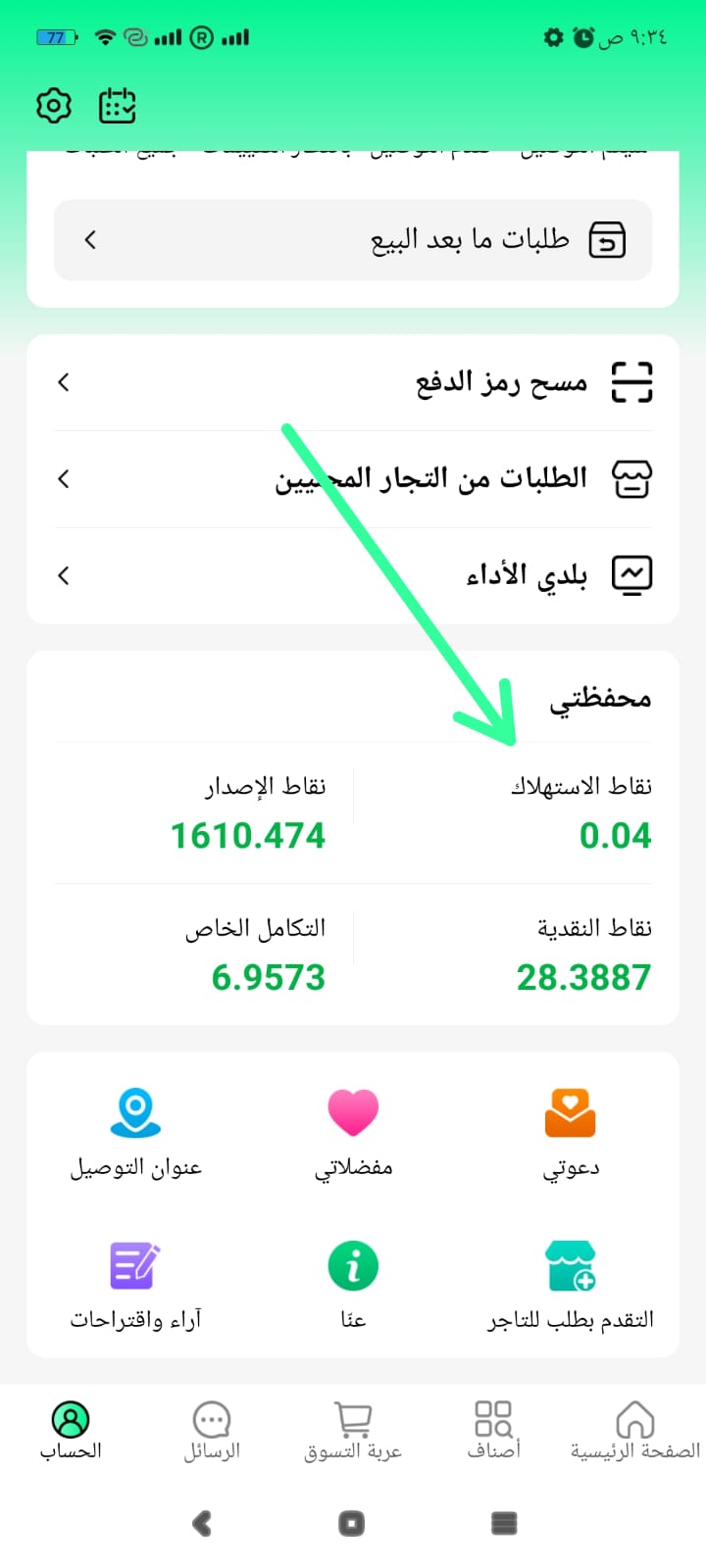Image resolution: width=706 pixels, height=1568 pixels.
Task: Open مفضلاتي favorites
Action: pyautogui.click(x=353, y=1132)
